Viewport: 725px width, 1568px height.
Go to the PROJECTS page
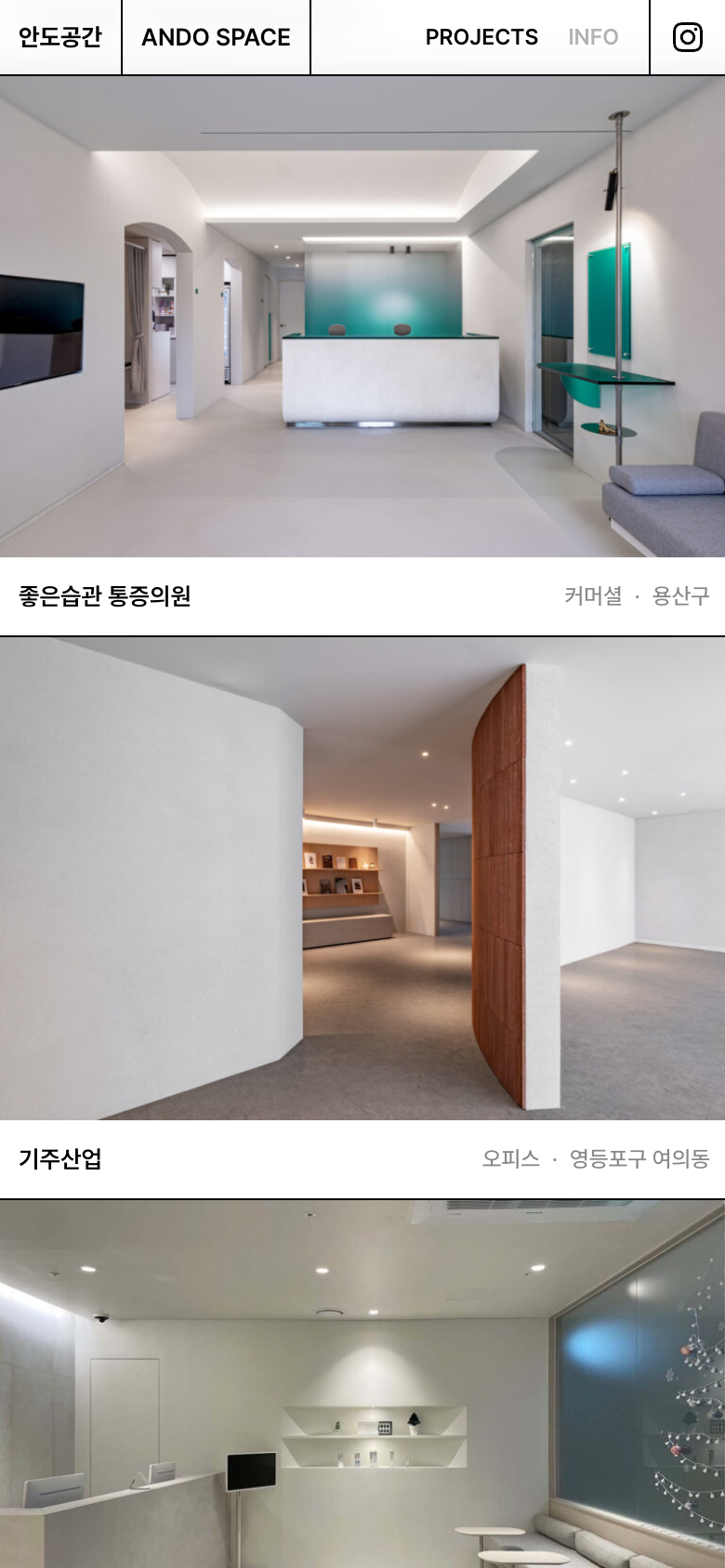[481, 37]
